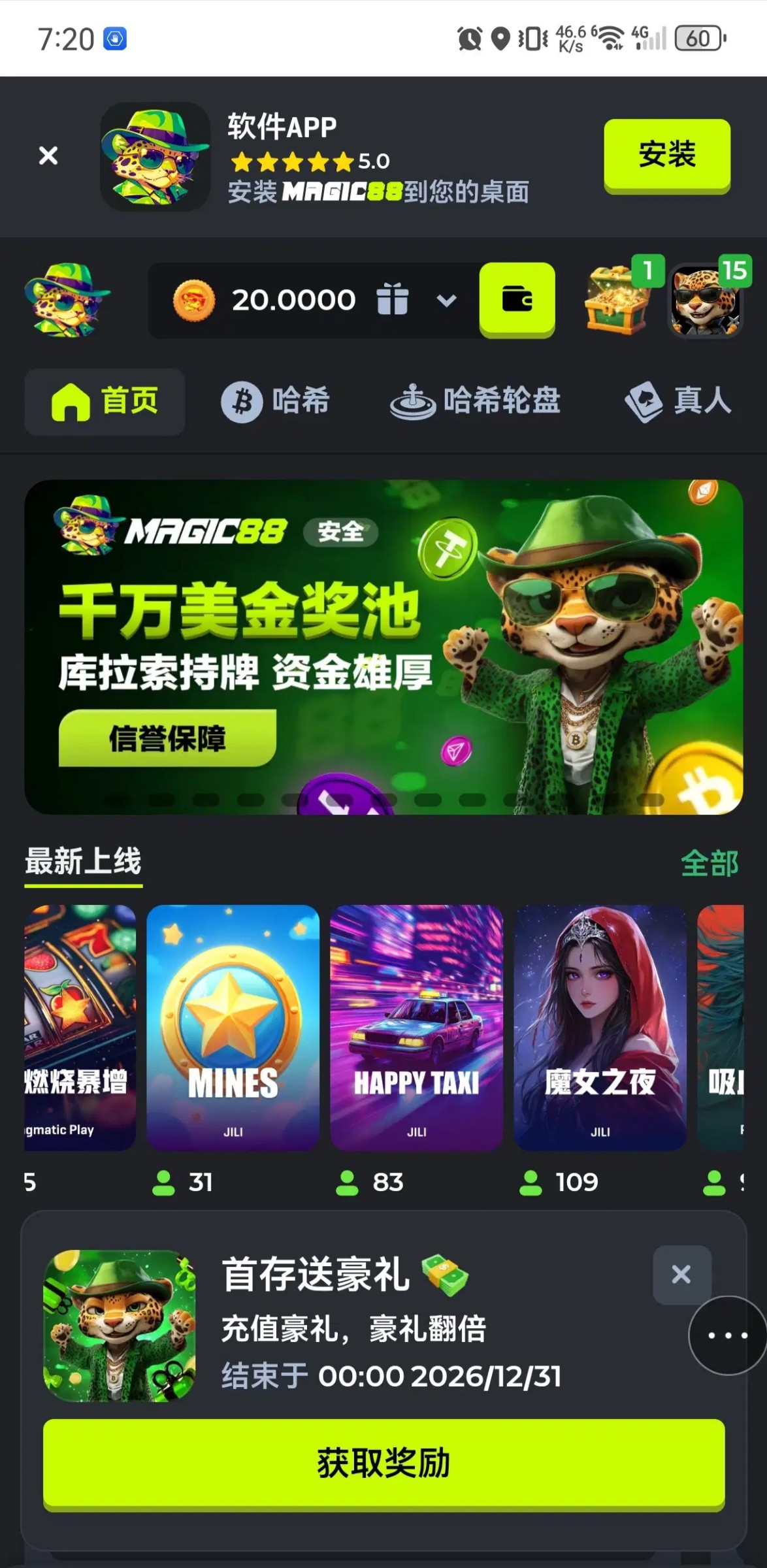Viewport: 767px width, 1568px height.
Task: Tap 获取奖励 to claim reward
Action: point(383,1463)
